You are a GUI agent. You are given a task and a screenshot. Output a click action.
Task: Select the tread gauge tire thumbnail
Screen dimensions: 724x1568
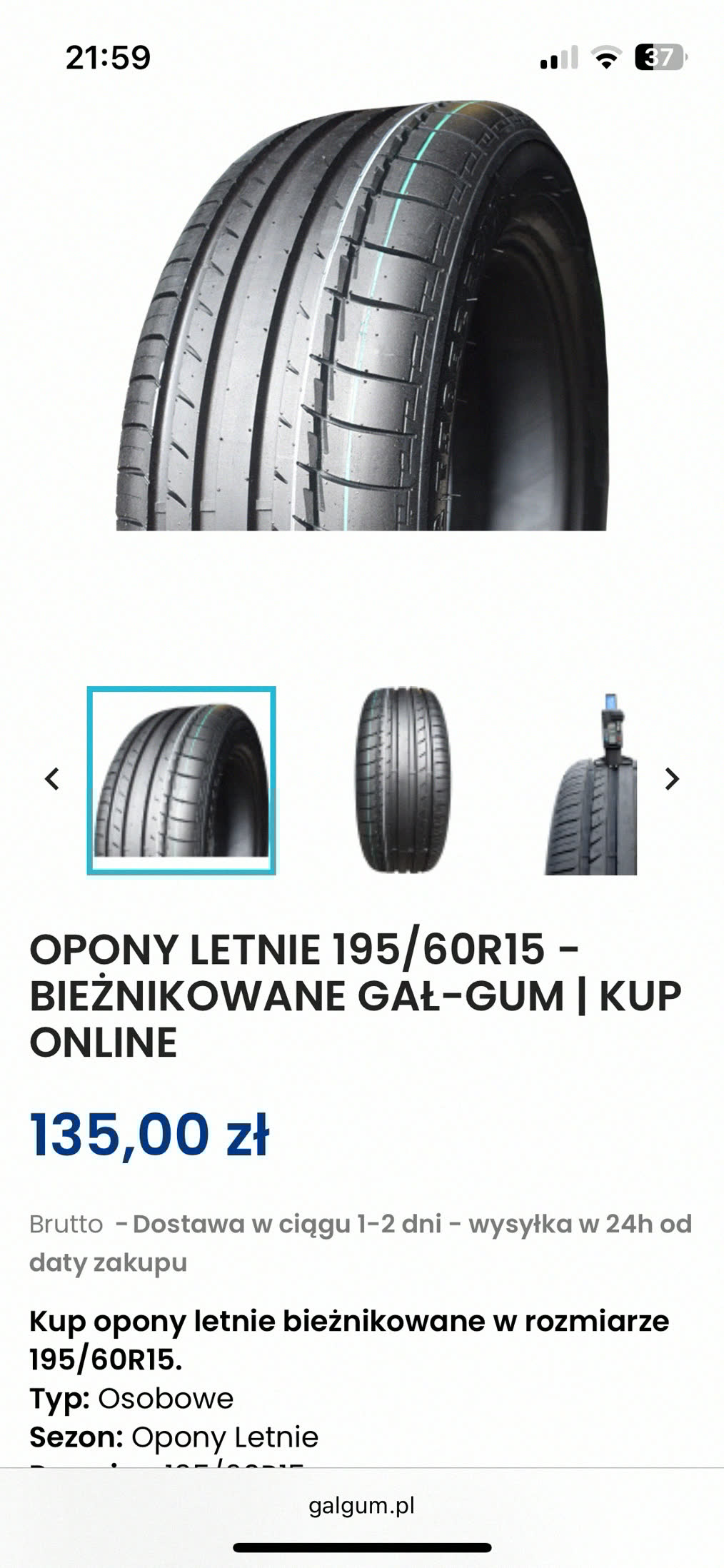tap(591, 783)
